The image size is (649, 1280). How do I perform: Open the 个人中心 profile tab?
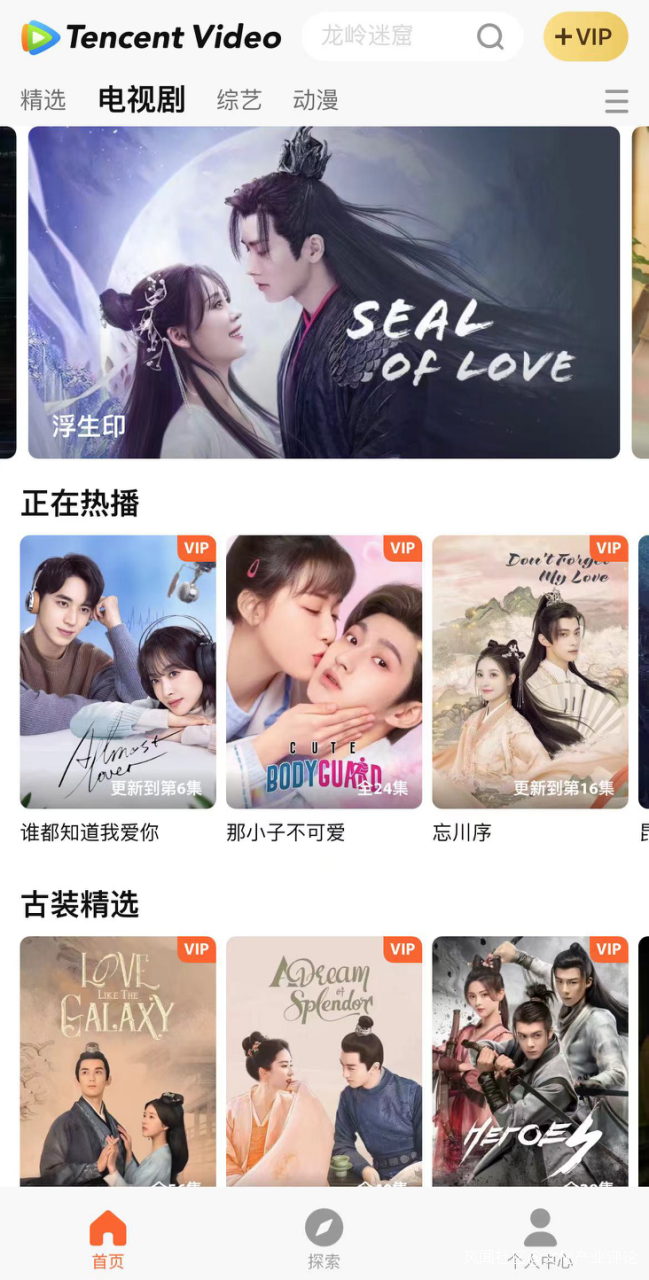tap(540, 1238)
